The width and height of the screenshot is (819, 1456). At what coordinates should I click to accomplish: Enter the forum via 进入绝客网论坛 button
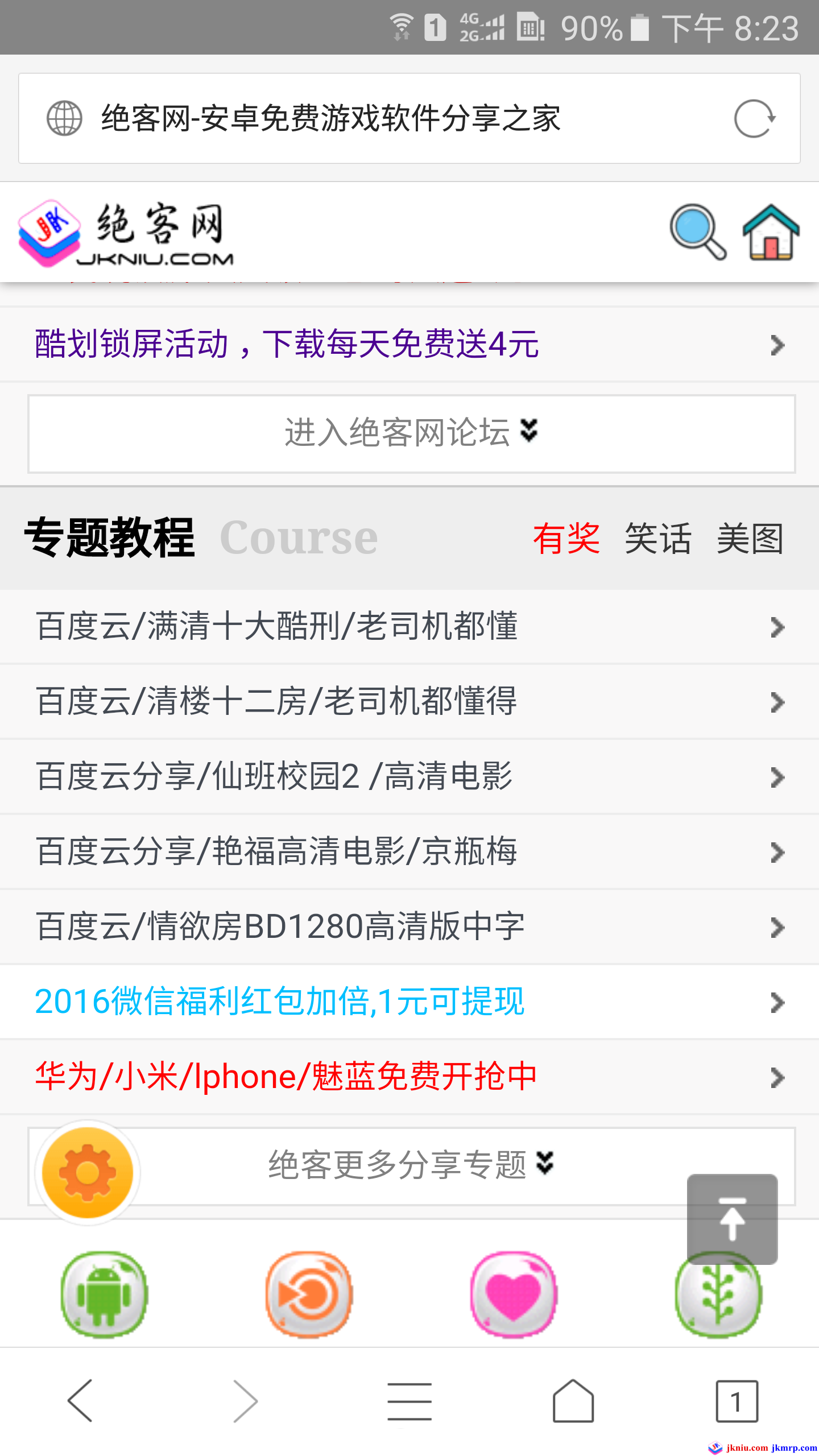tap(411, 433)
